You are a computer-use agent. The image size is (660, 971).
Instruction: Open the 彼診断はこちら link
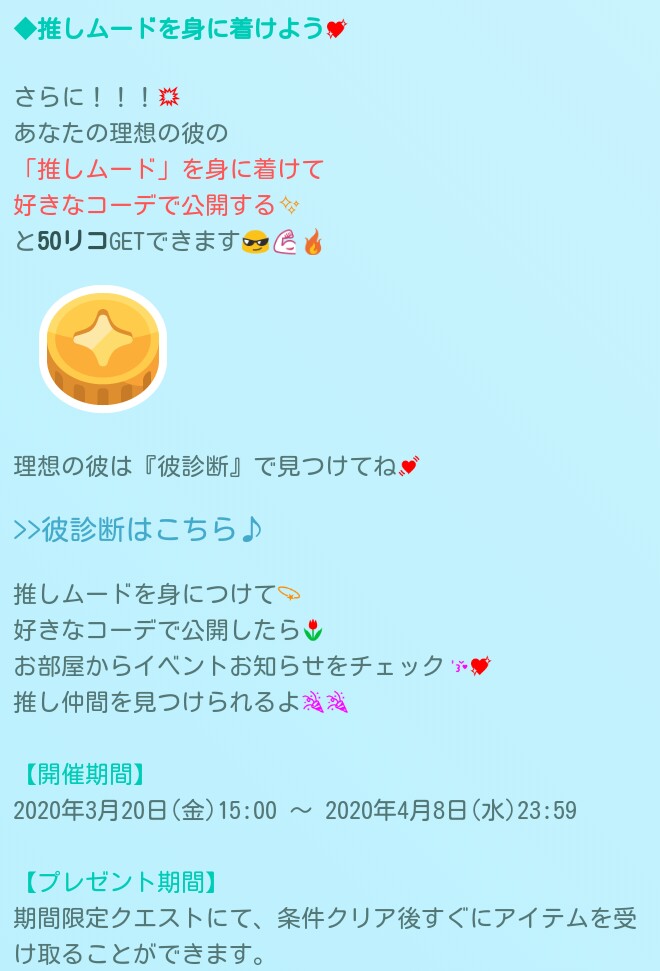pyautogui.click(x=138, y=529)
